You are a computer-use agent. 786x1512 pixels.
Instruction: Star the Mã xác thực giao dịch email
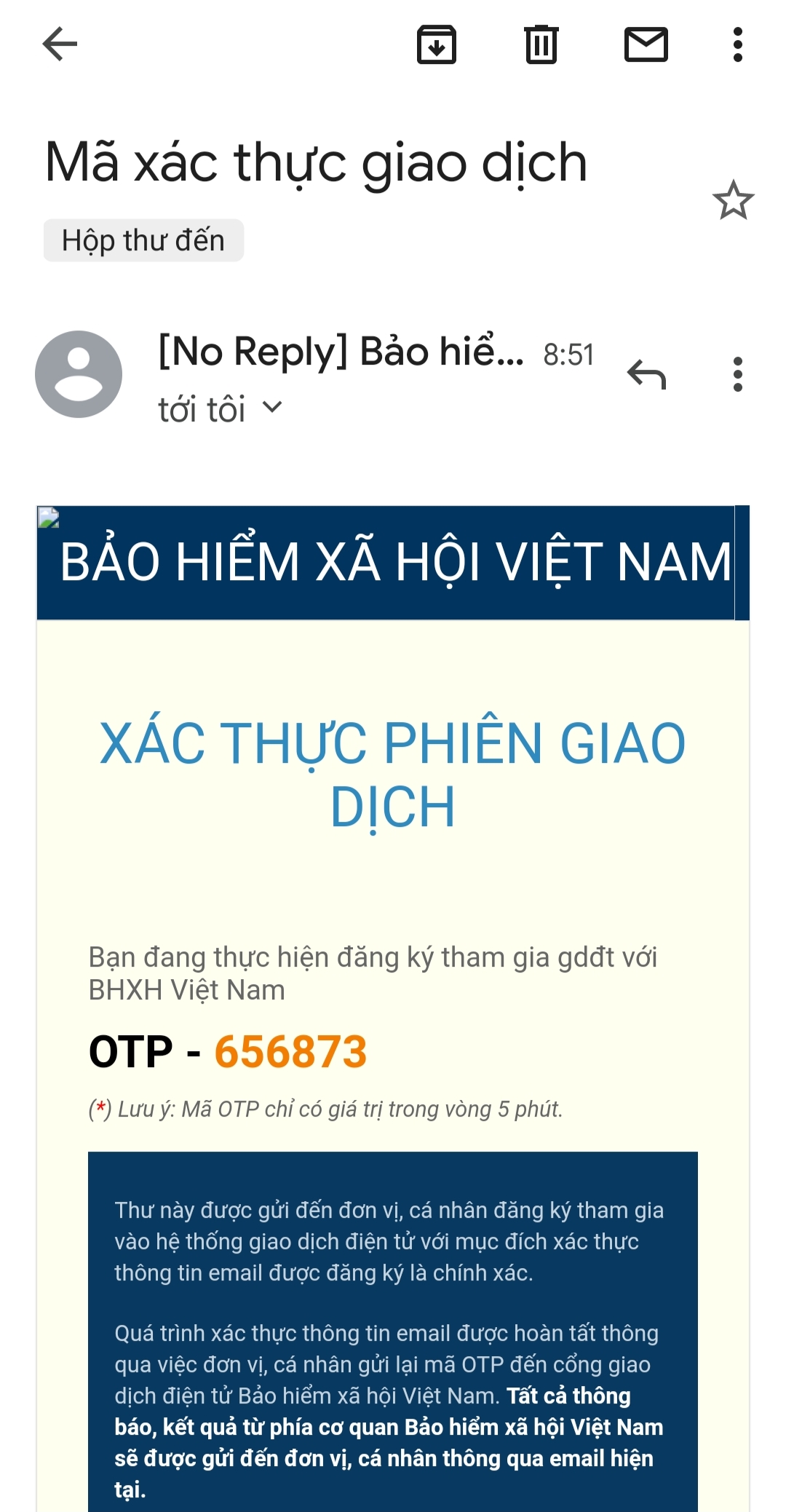coord(733,200)
